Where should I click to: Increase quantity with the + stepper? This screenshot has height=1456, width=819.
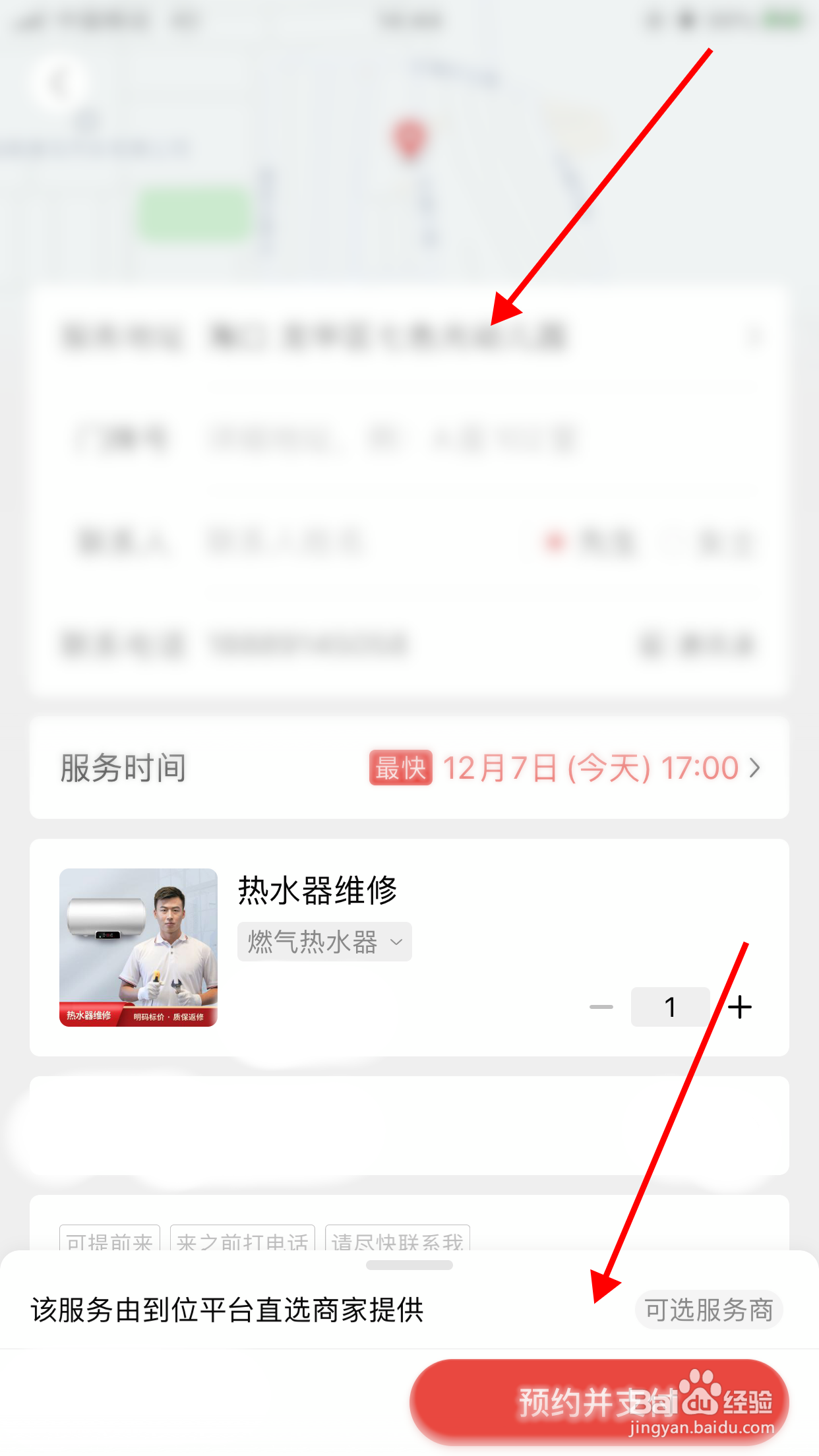741,1006
